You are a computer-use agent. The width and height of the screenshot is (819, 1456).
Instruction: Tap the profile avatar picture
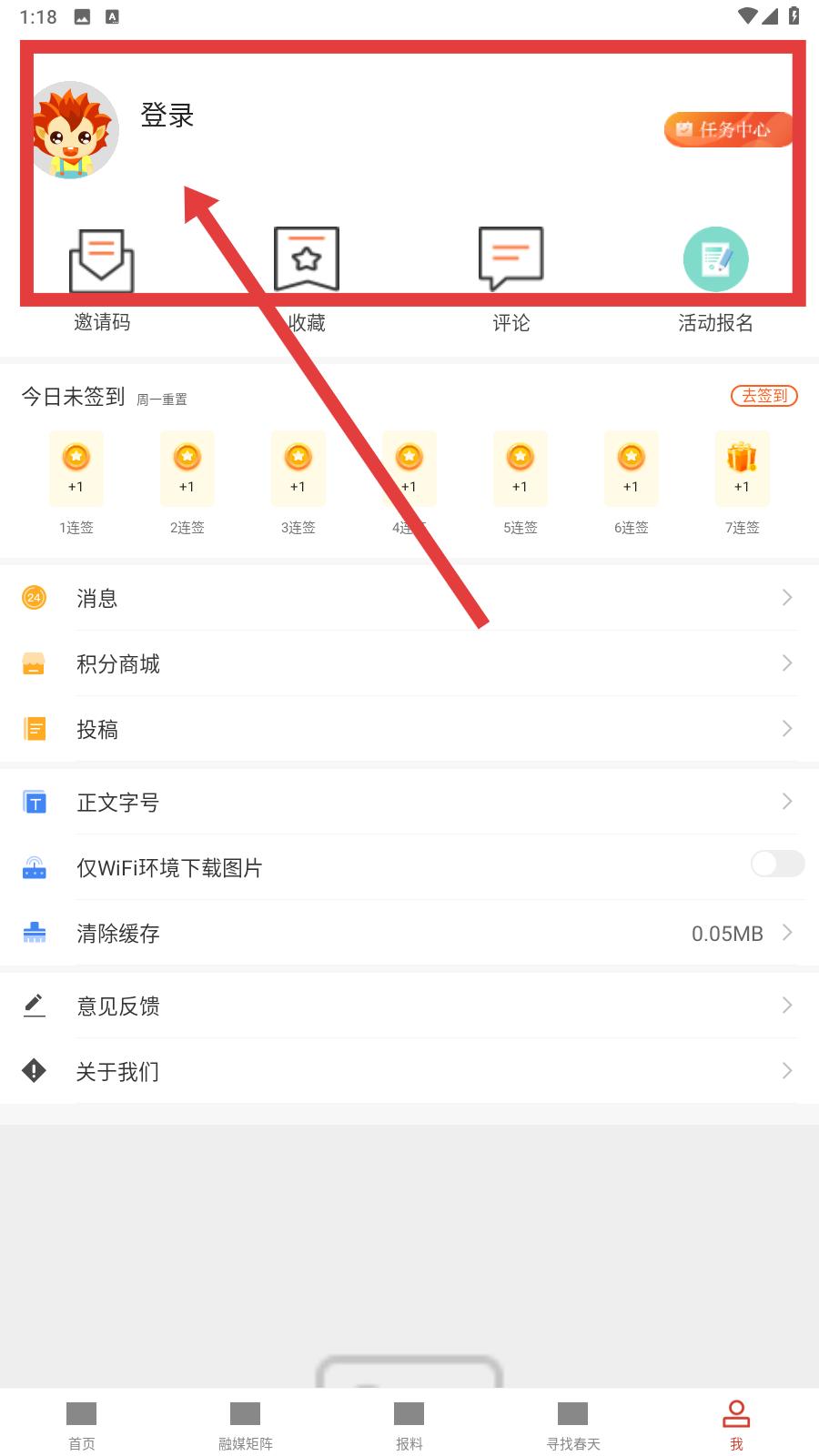(x=75, y=130)
